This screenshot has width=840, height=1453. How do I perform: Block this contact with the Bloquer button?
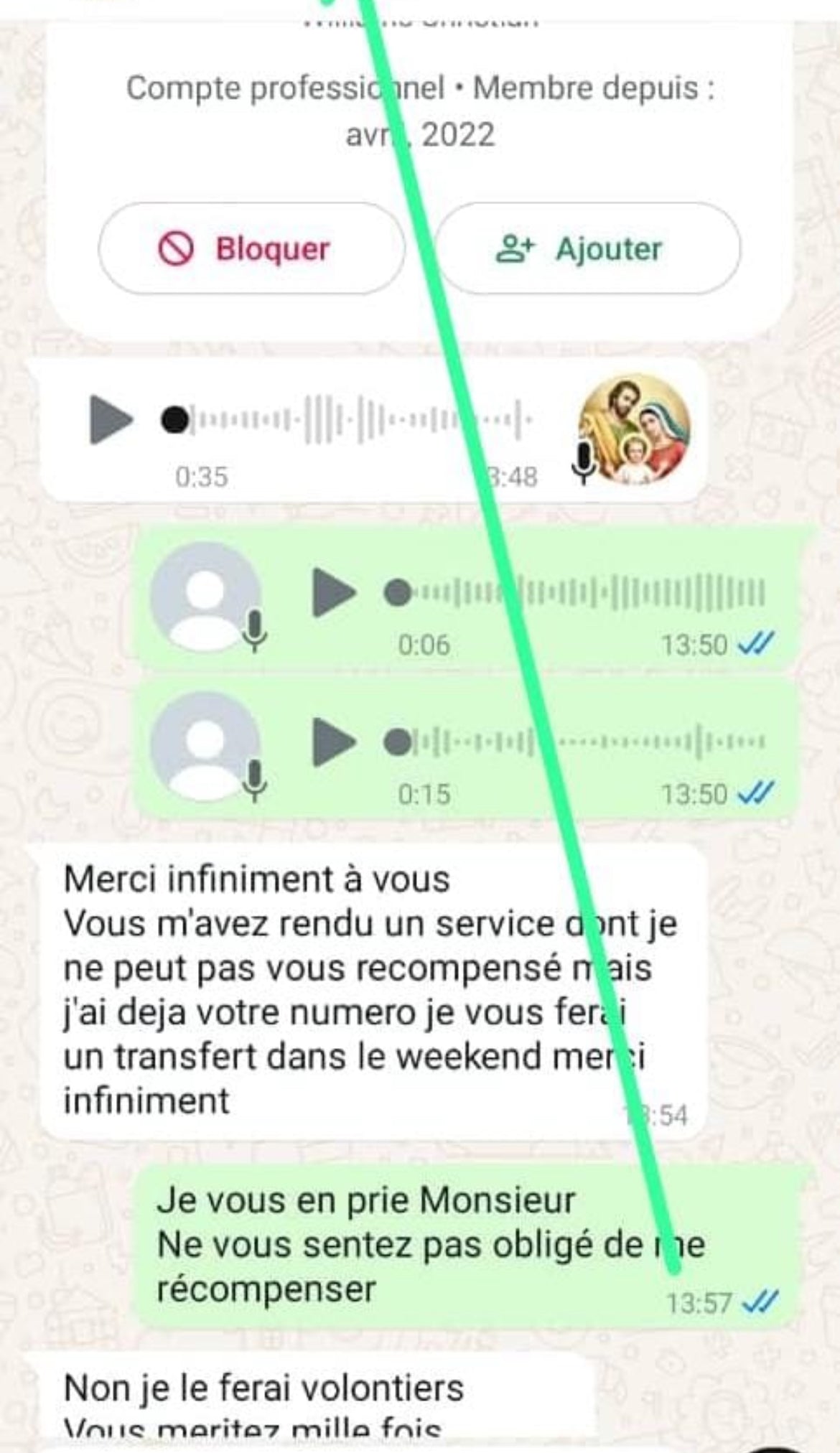click(251, 248)
